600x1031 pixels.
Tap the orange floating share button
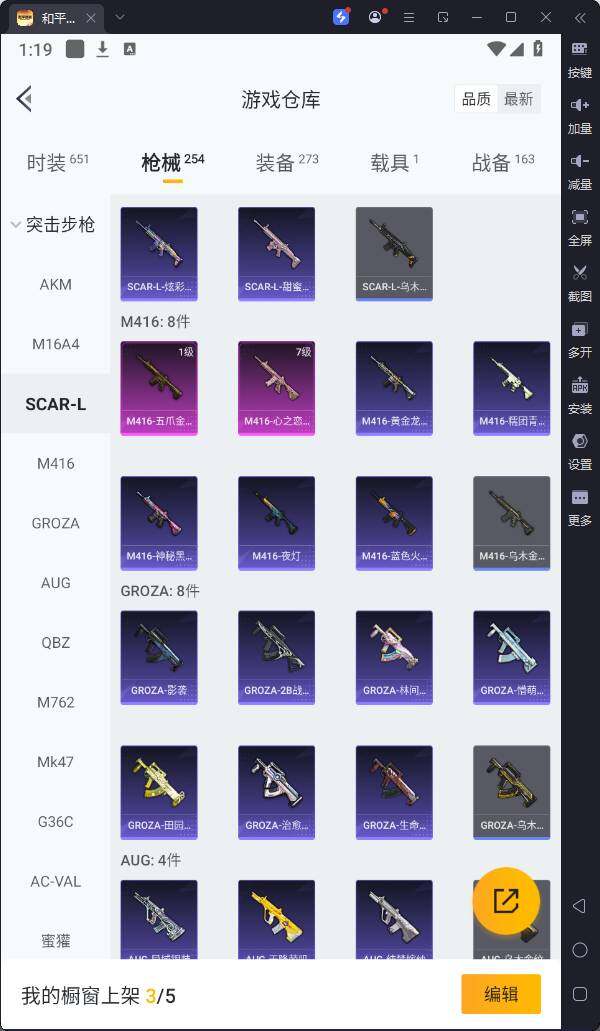[506, 900]
